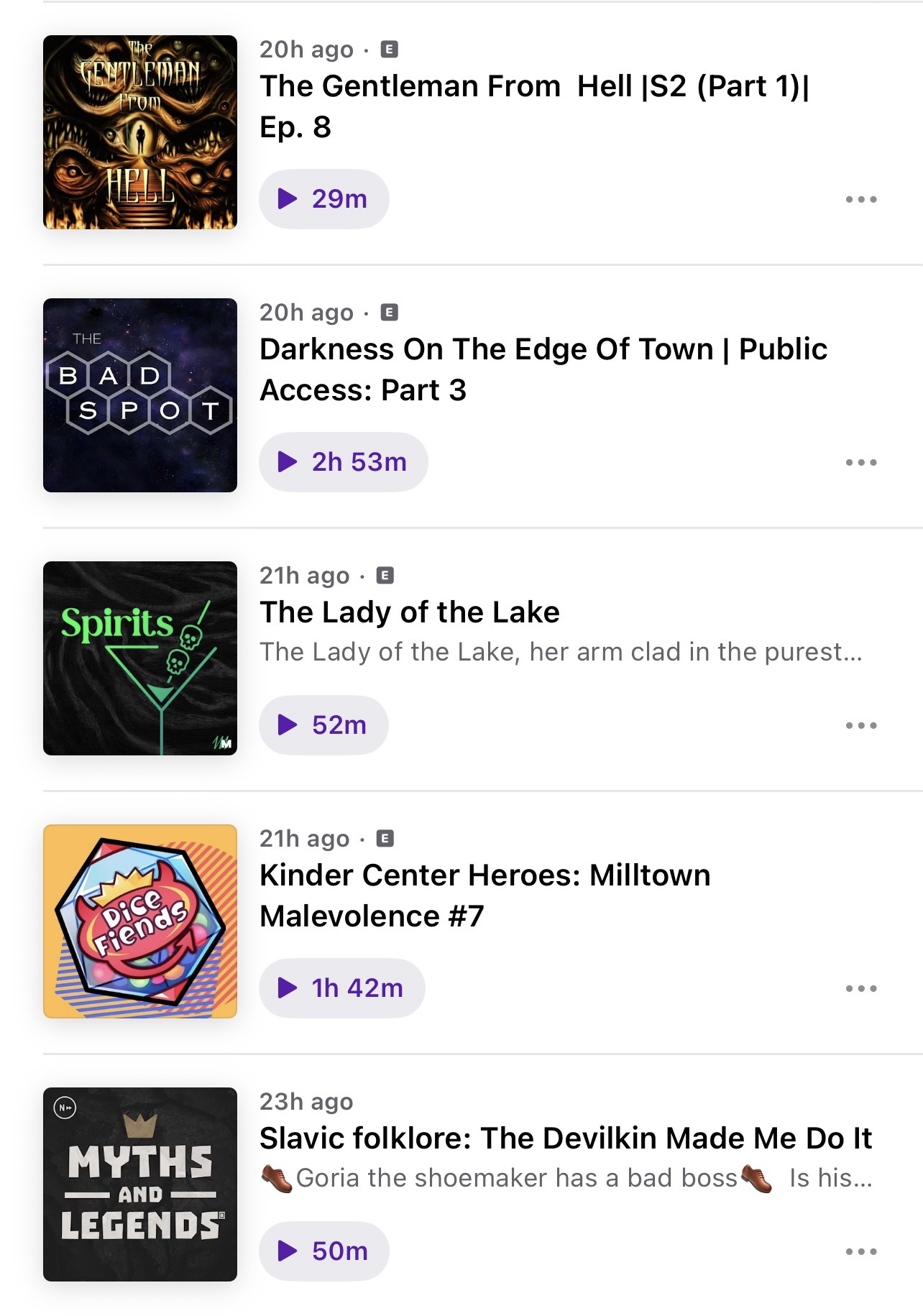Open more options for Kinder Center Heroes episode
The height and width of the screenshot is (1316, 923).
861,988
